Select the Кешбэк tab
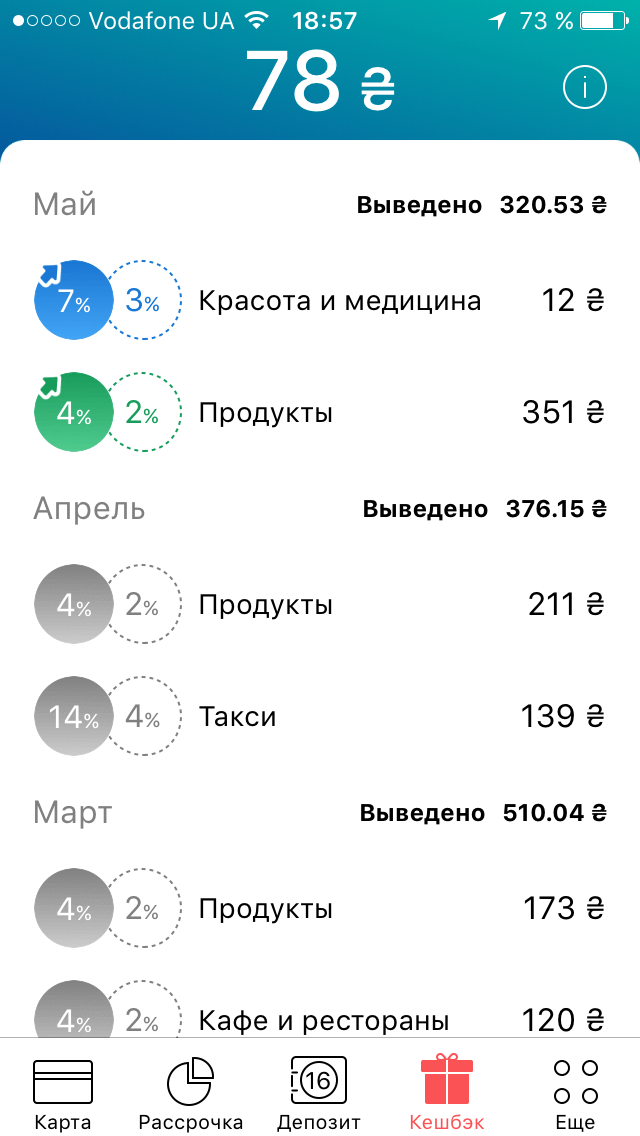 (x=446, y=1095)
